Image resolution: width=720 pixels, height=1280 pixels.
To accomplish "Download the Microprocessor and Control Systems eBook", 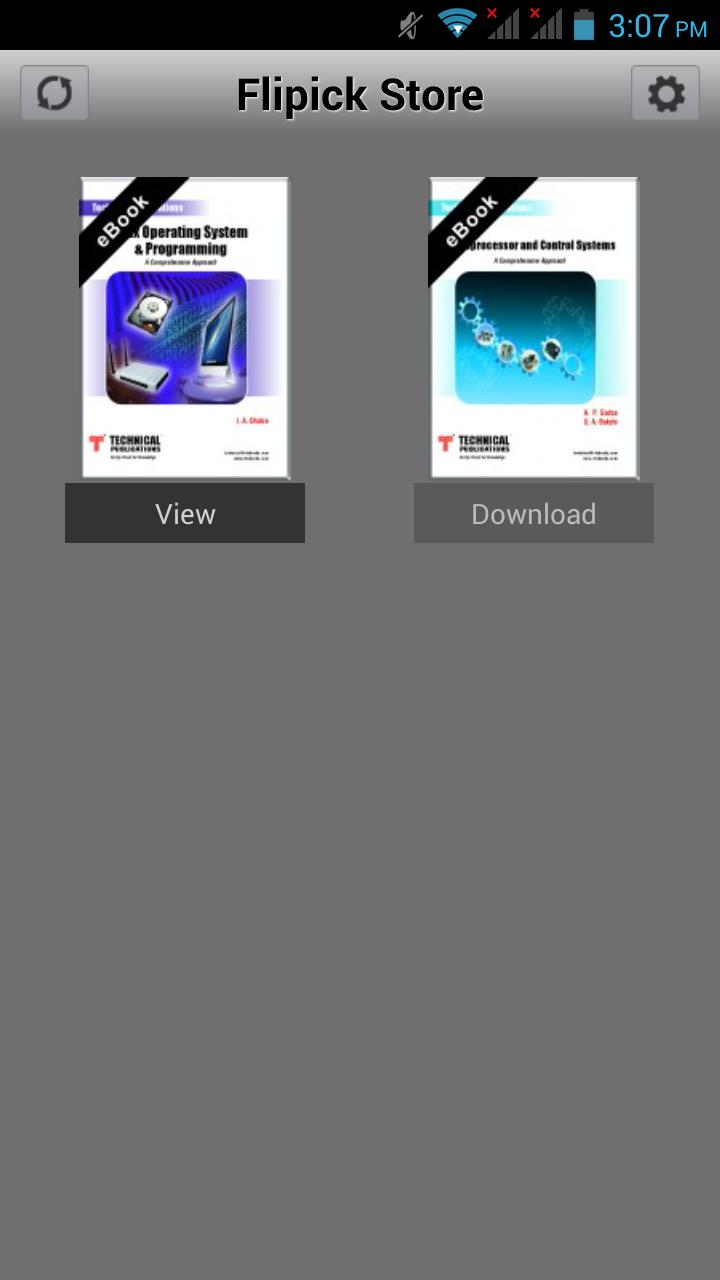I will pos(534,513).
